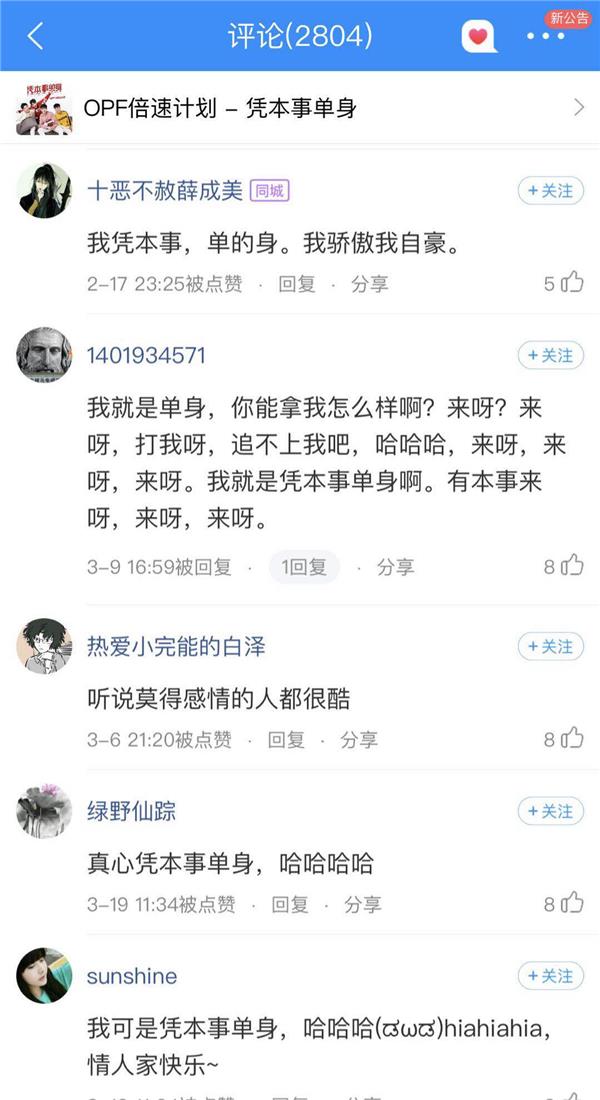Follow user 热爱小完能的白泽
The image size is (600, 1100).
click(551, 646)
